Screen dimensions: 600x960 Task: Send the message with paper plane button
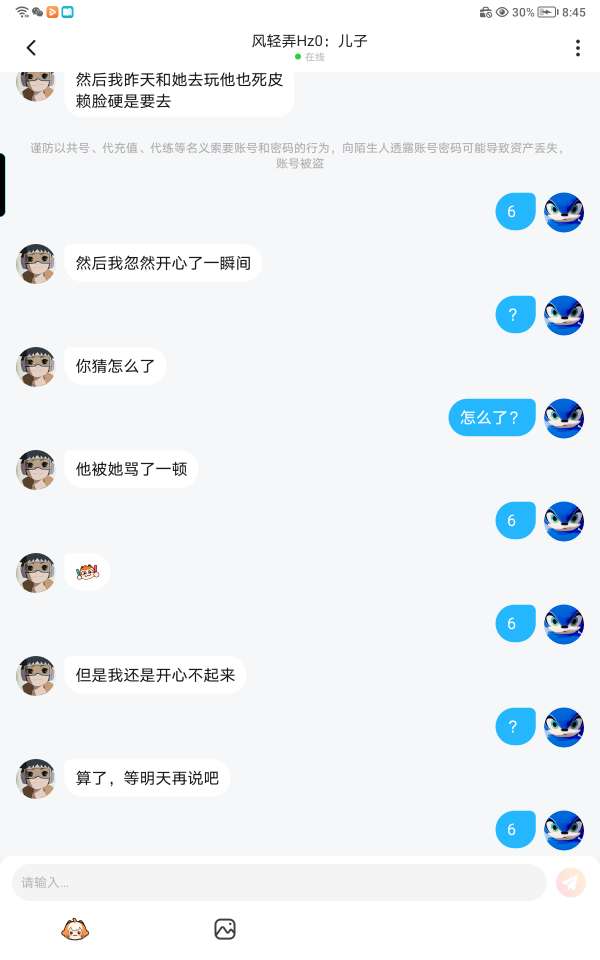[x=571, y=882]
